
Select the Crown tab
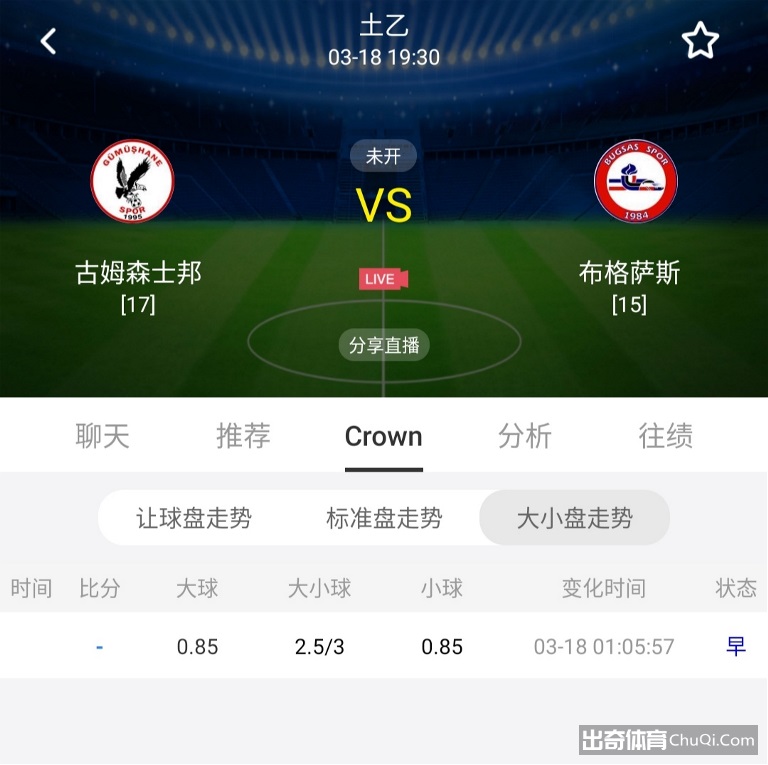click(384, 436)
